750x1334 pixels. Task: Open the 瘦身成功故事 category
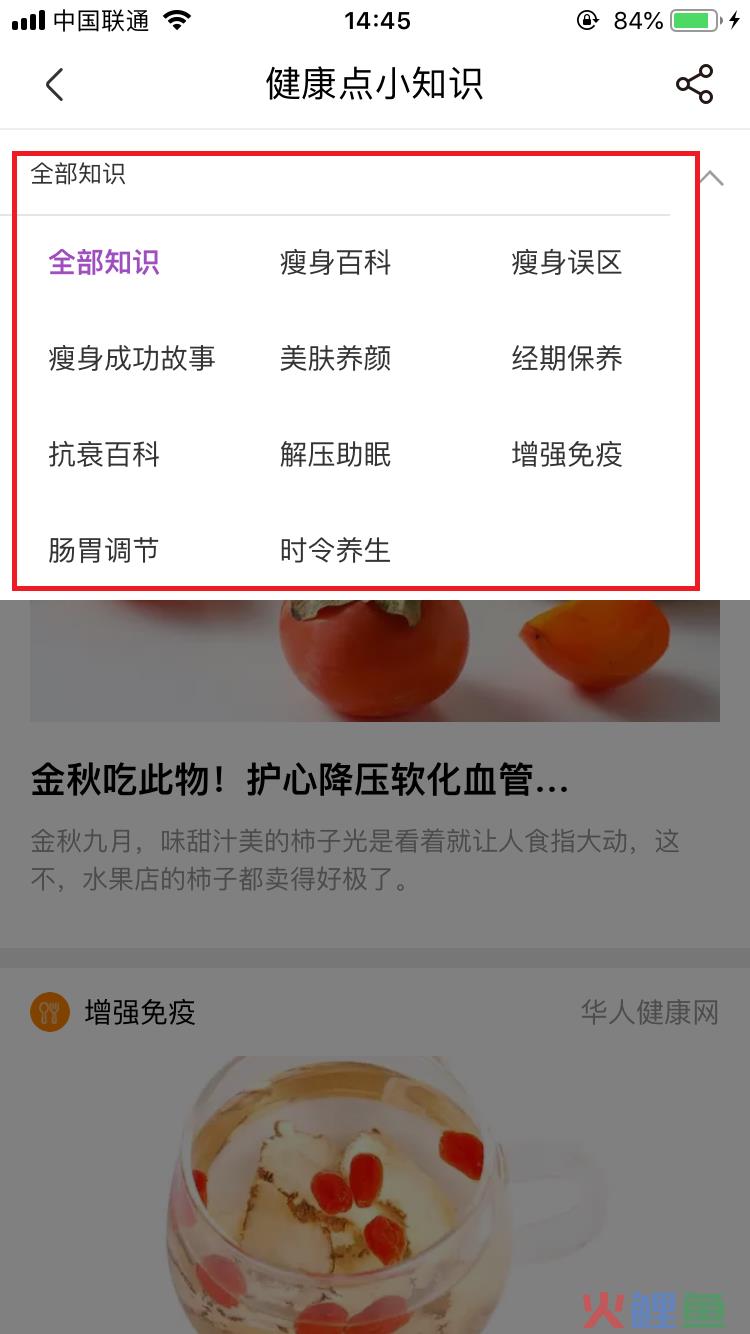tap(132, 358)
